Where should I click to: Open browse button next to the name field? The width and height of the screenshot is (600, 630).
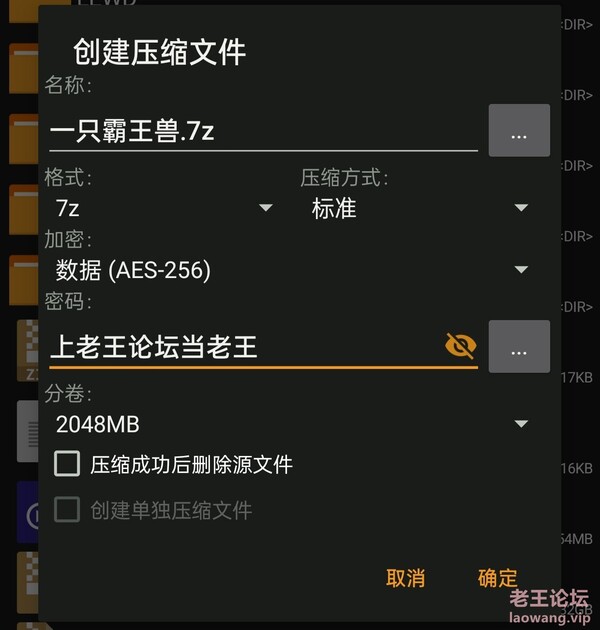point(519,131)
